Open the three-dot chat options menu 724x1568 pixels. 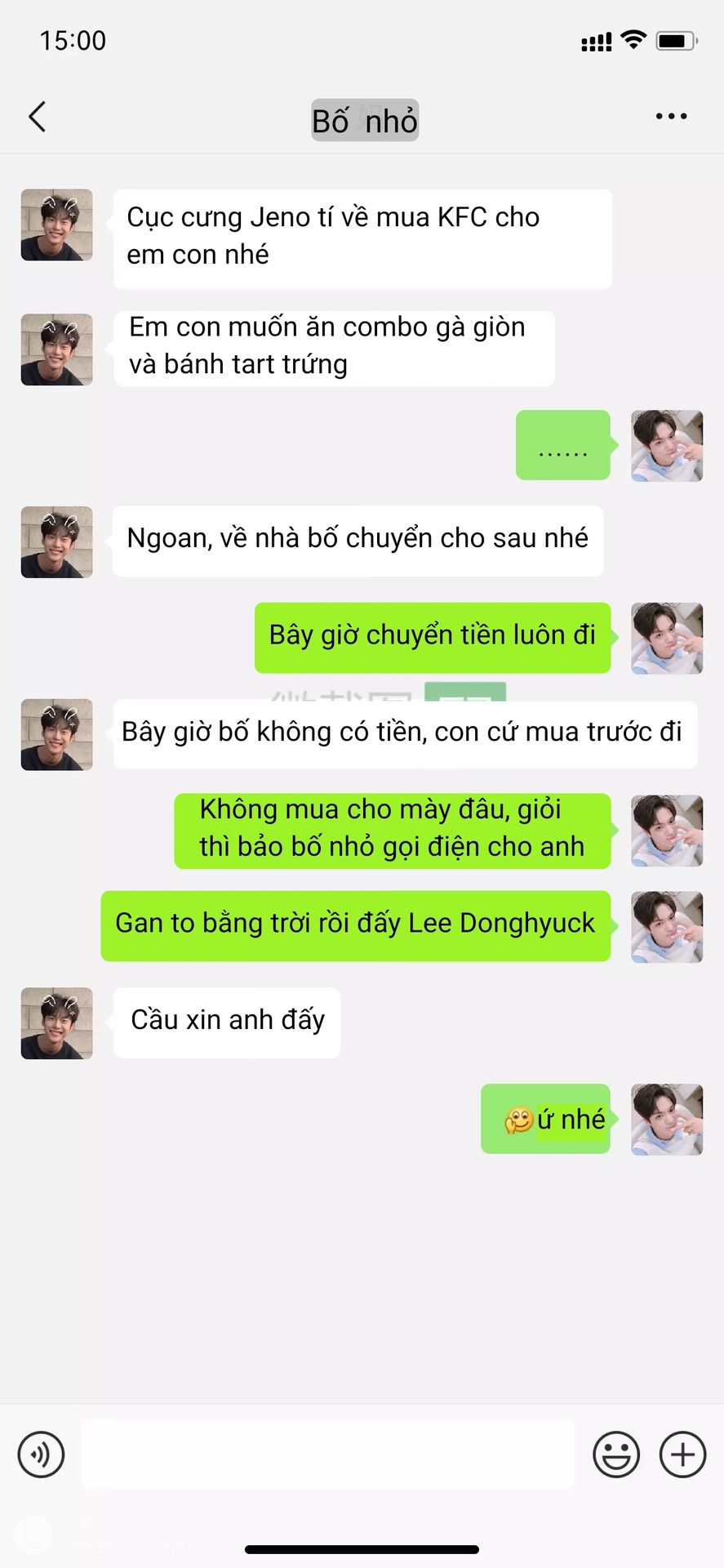pyautogui.click(x=671, y=117)
